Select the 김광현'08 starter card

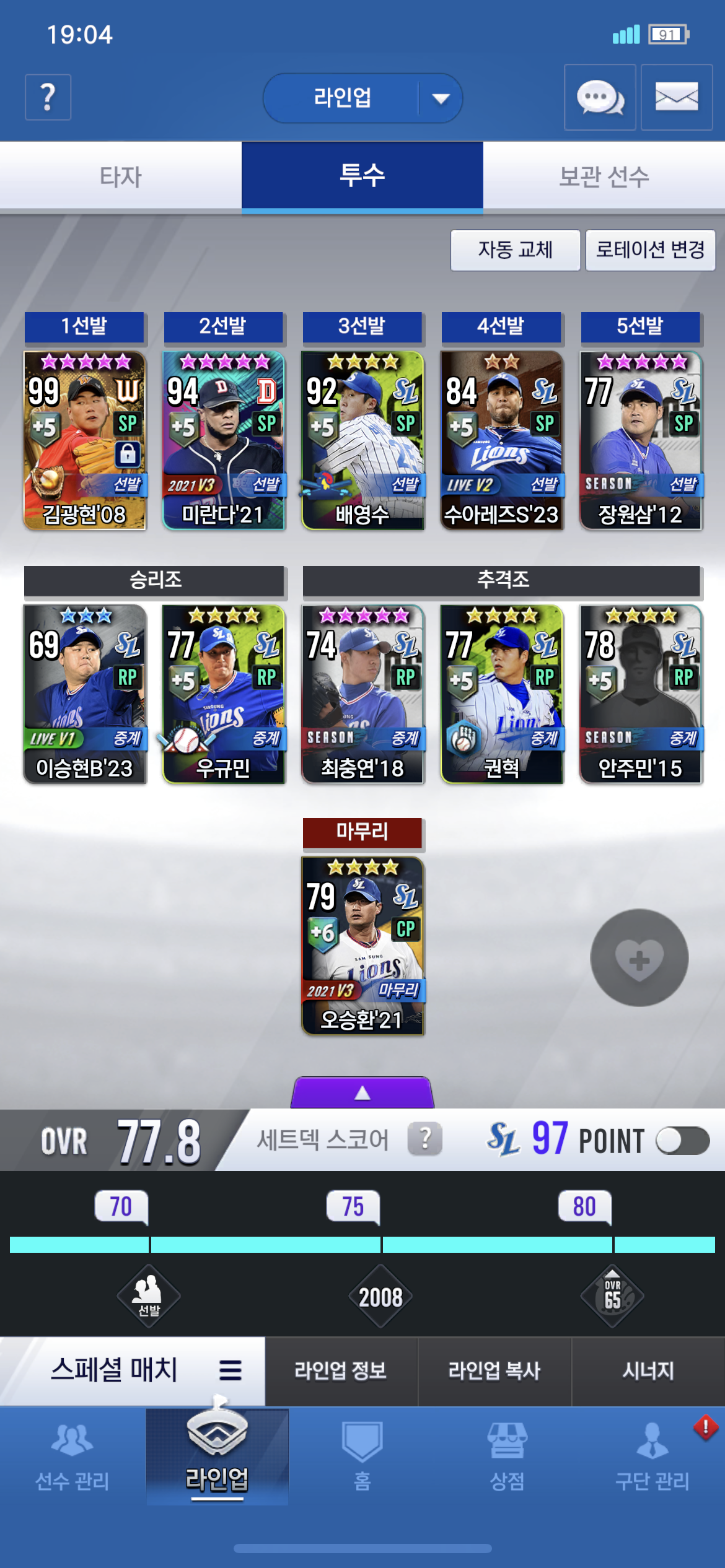tap(85, 440)
